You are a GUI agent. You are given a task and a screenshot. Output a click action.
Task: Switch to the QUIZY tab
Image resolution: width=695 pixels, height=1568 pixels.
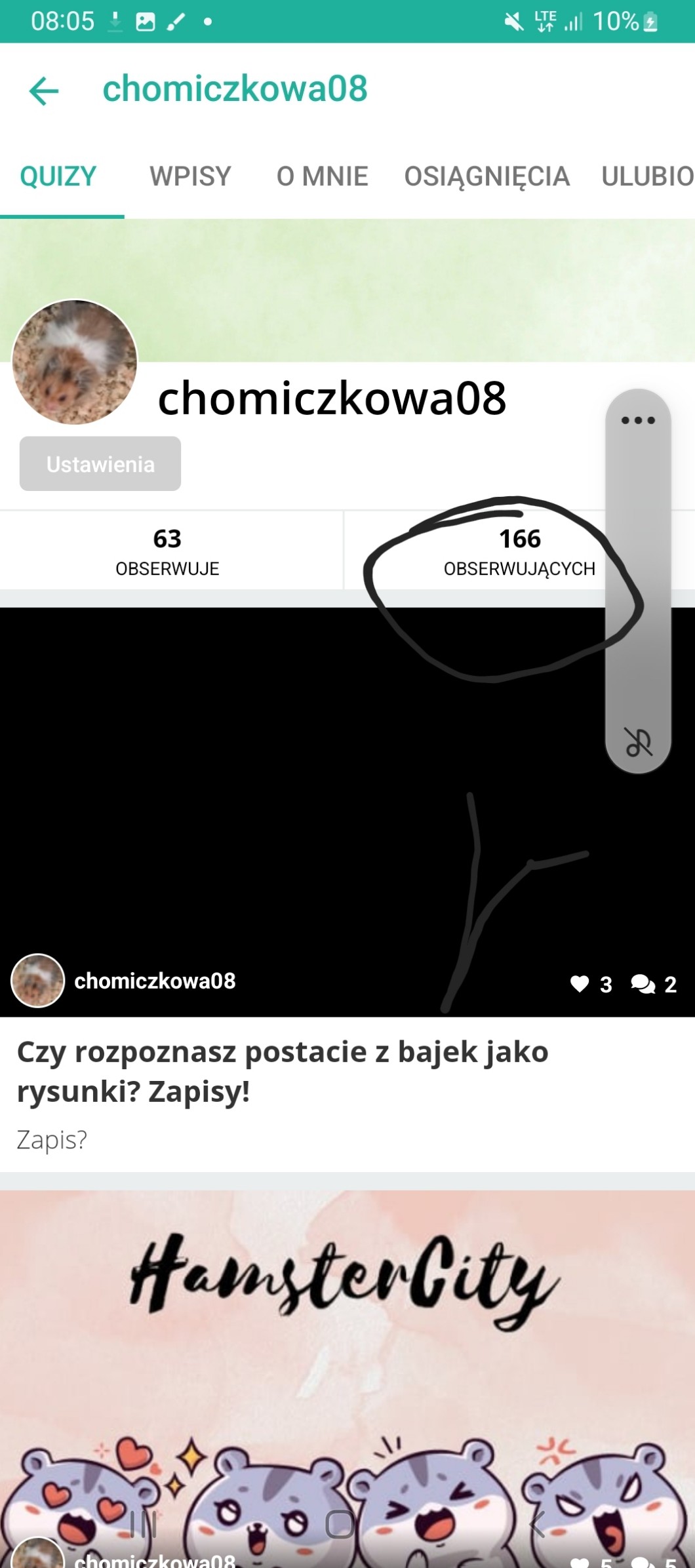58,177
